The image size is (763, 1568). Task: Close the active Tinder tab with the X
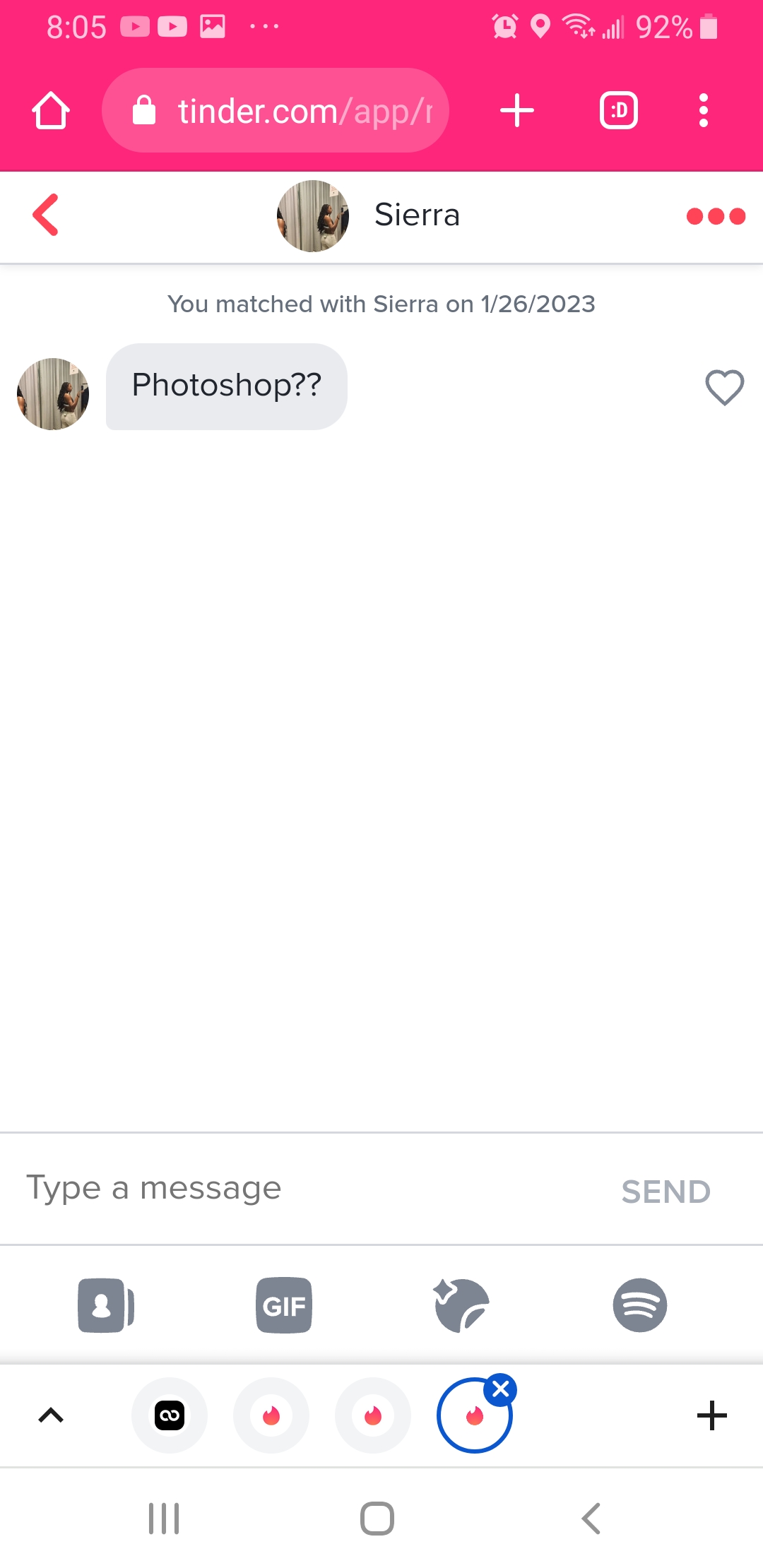pos(501,1389)
